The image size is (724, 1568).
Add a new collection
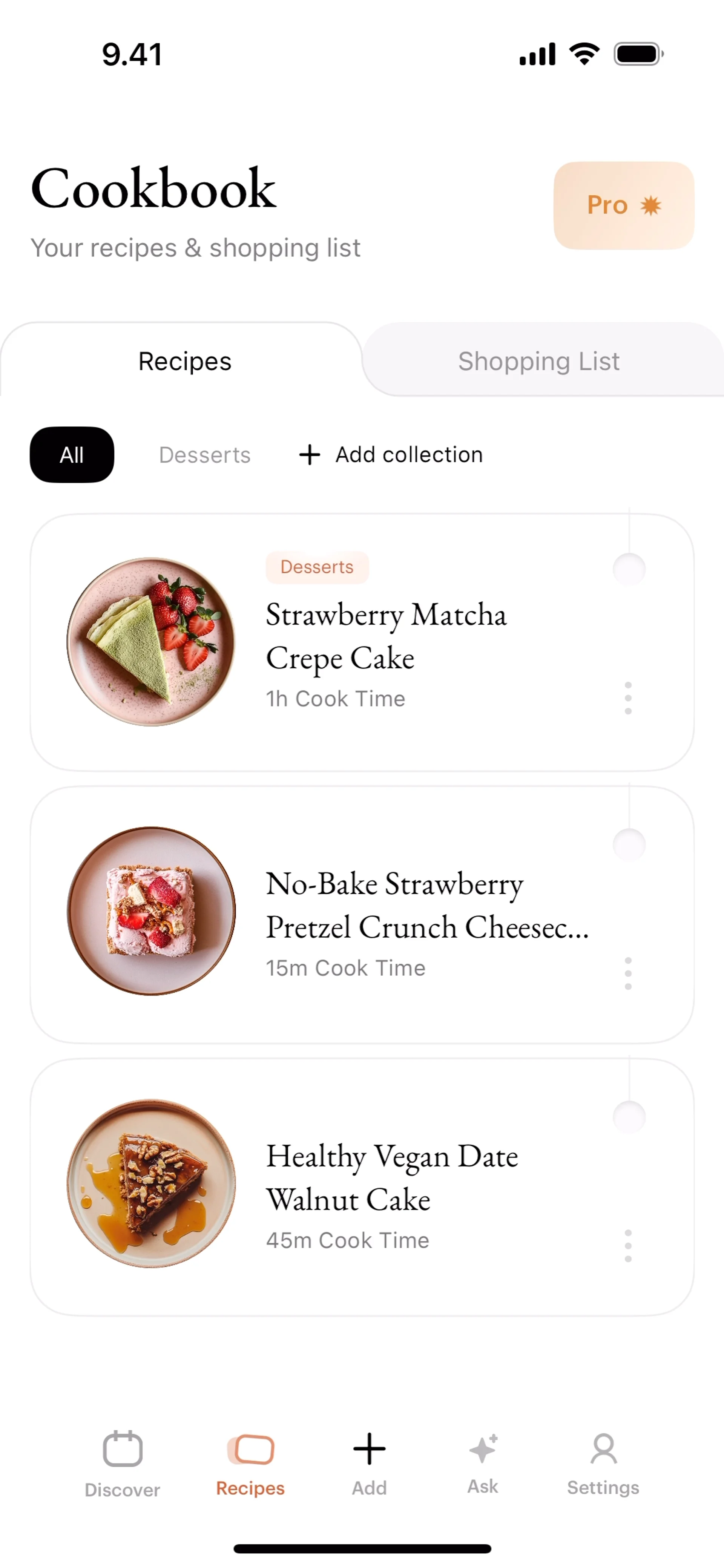click(391, 455)
